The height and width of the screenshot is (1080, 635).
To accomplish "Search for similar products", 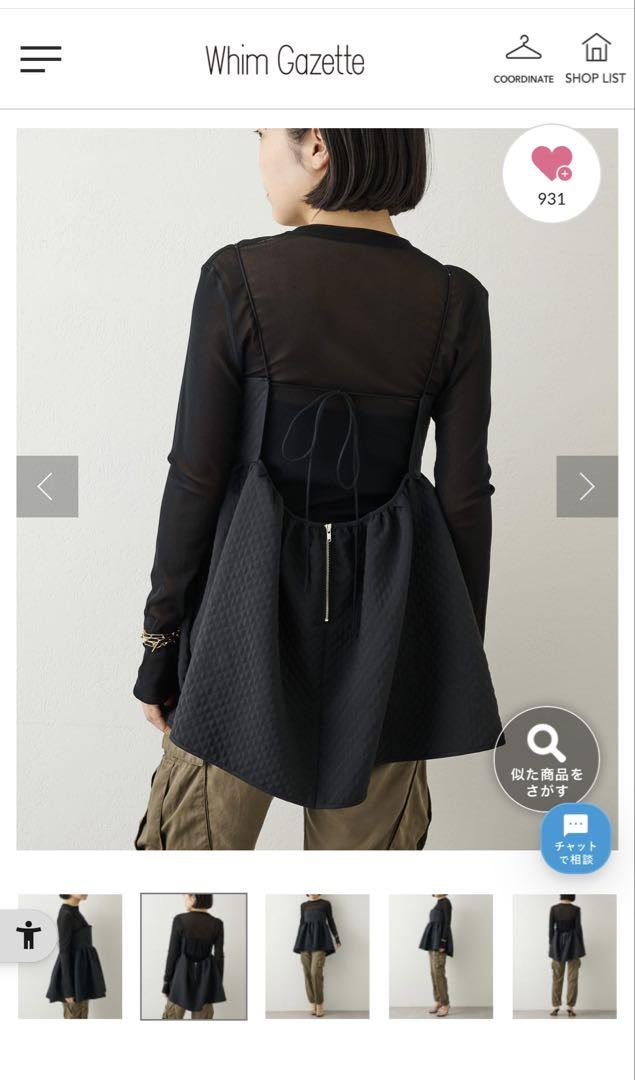I will pyautogui.click(x=546, y=759).
